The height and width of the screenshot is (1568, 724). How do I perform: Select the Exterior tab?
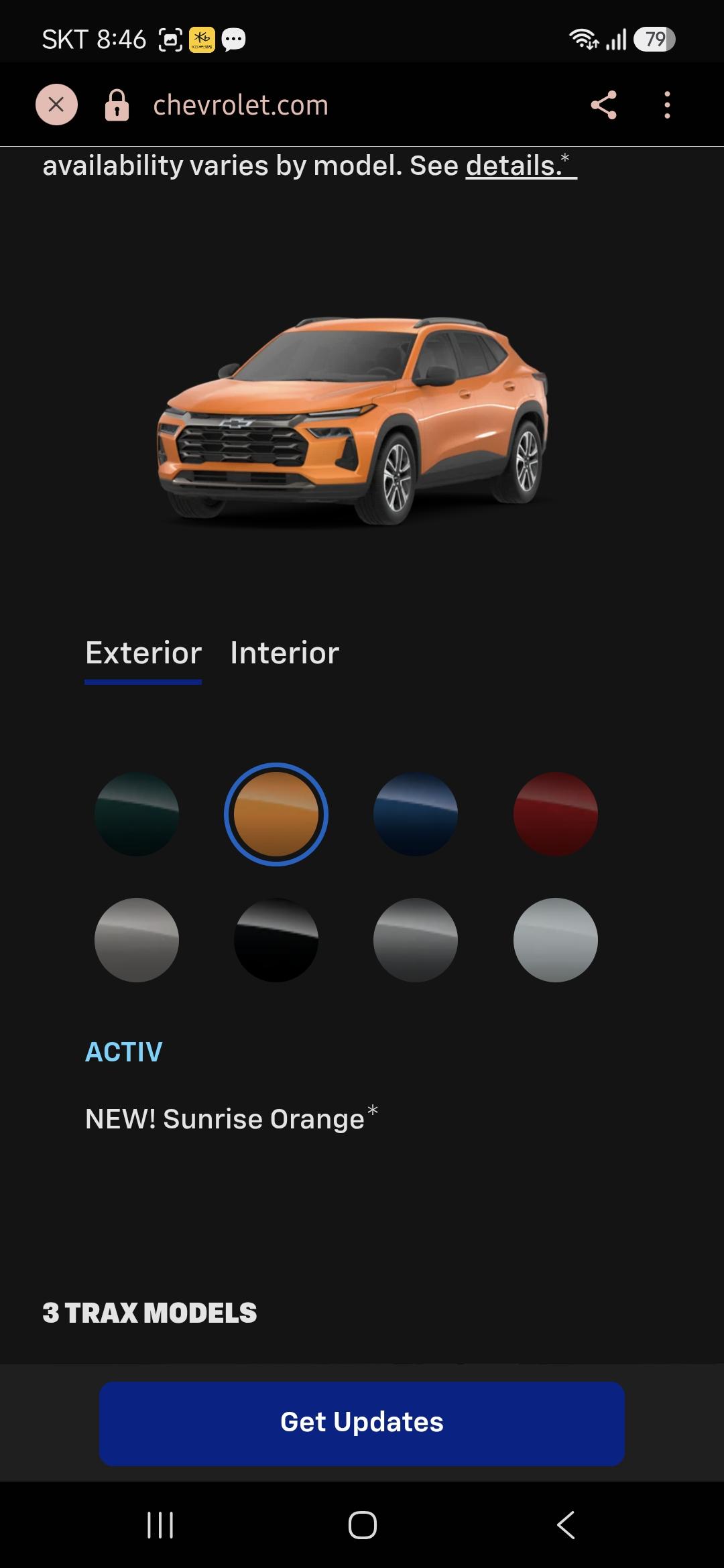[143, 653]
